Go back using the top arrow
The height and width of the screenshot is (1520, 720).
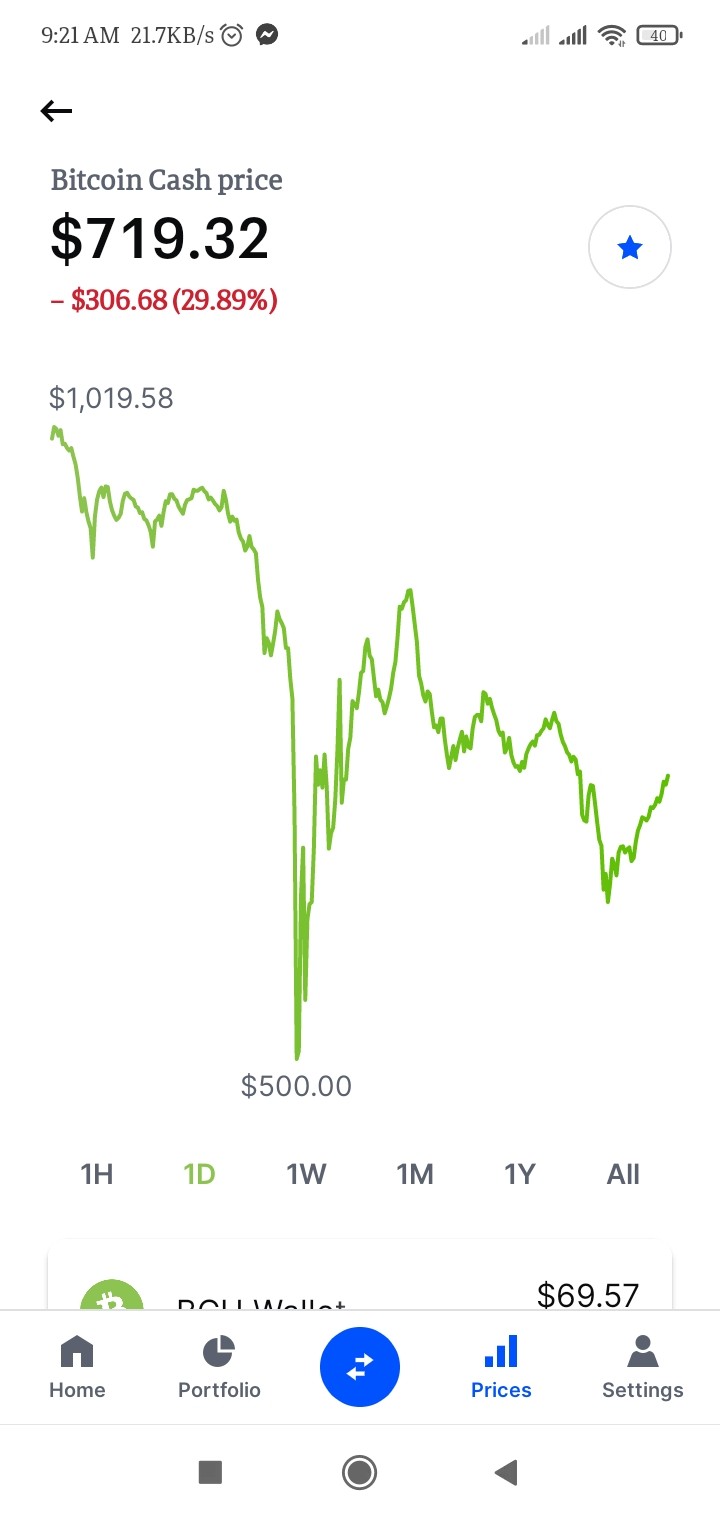coord(56,111)
